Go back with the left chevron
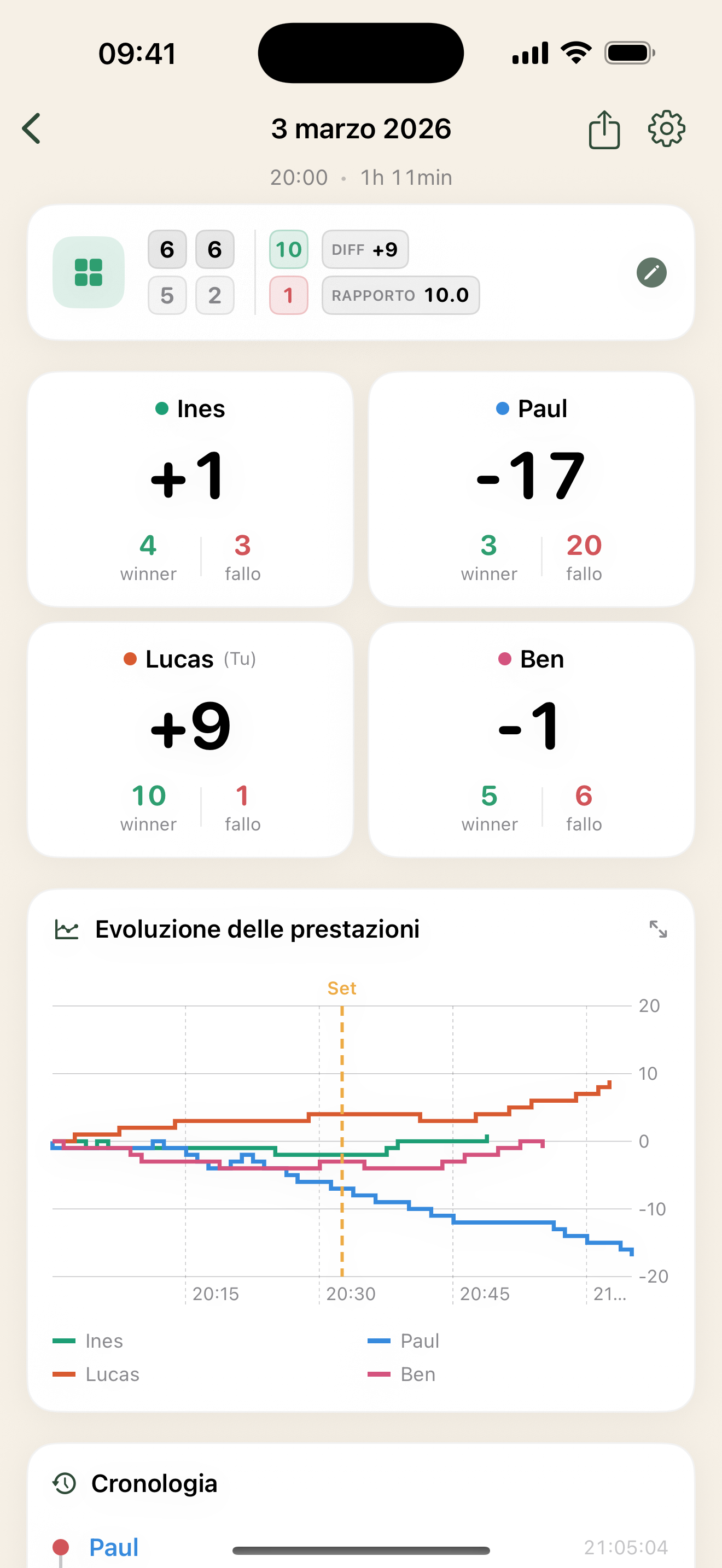The width and height of the screenshot is (722, 1568). coord(31,128)
